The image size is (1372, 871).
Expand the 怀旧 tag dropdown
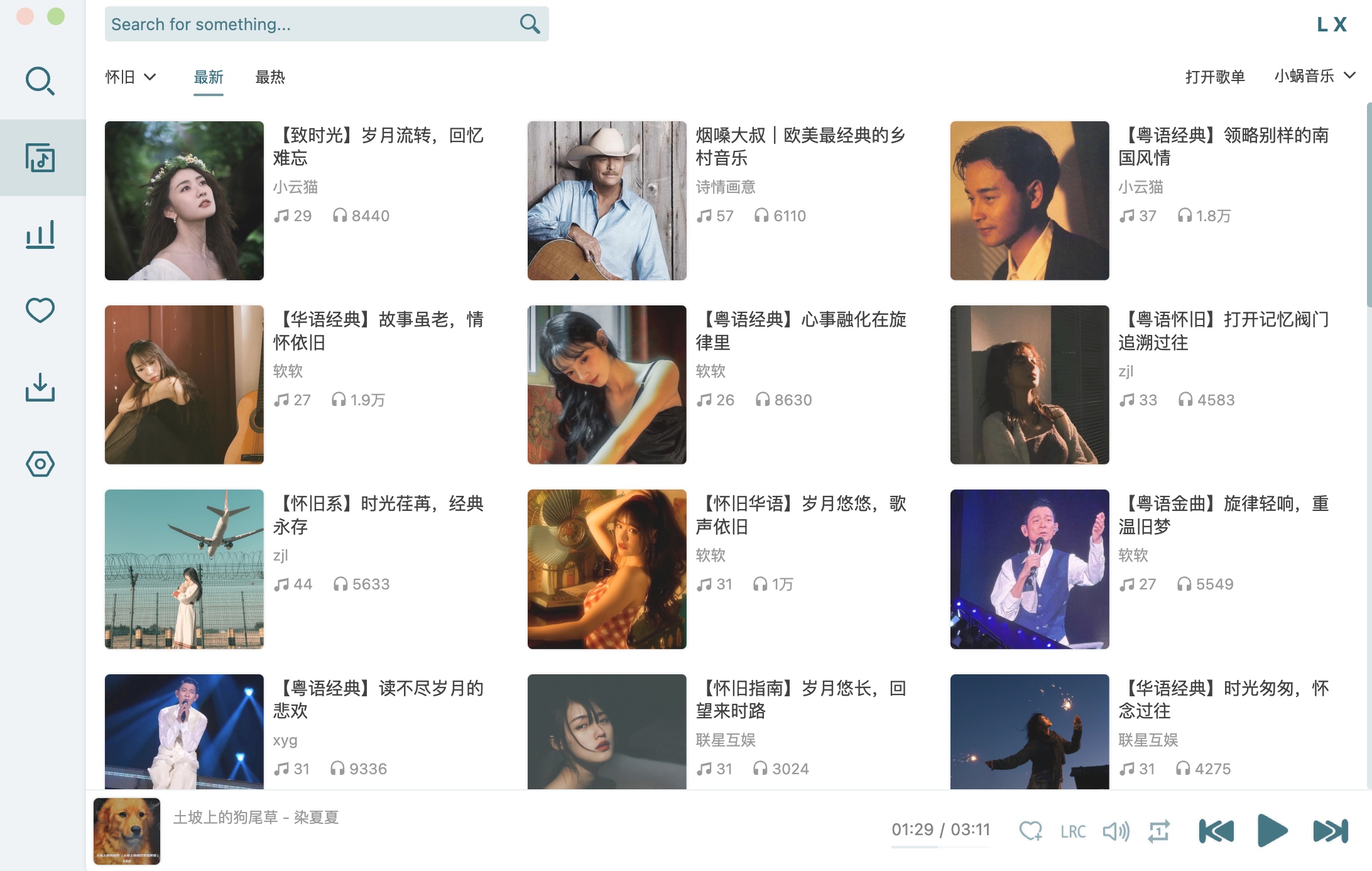(x=131, y=77)
